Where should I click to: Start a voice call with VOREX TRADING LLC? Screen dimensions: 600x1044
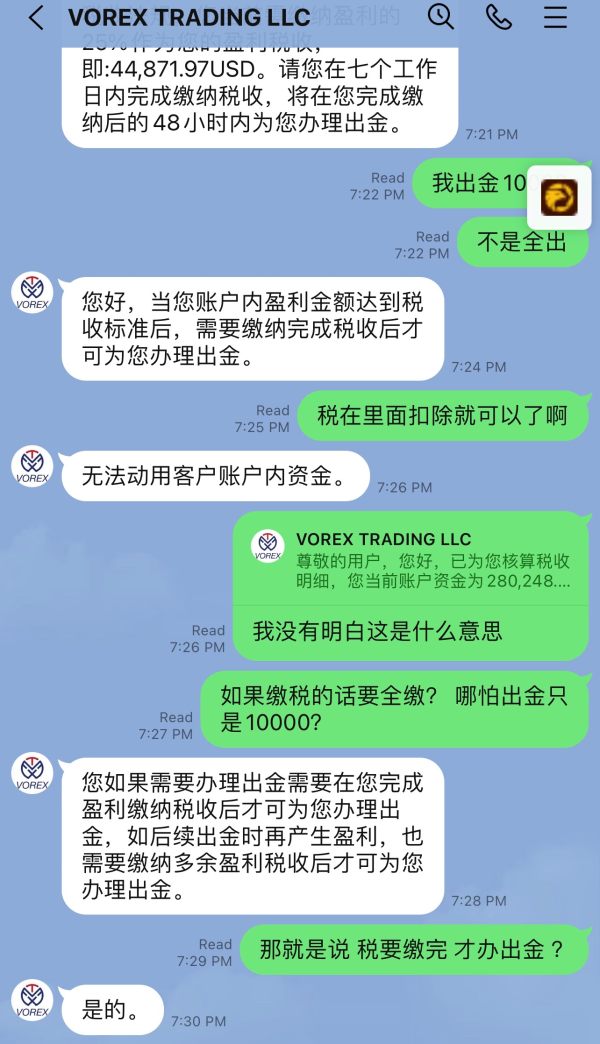498,17
